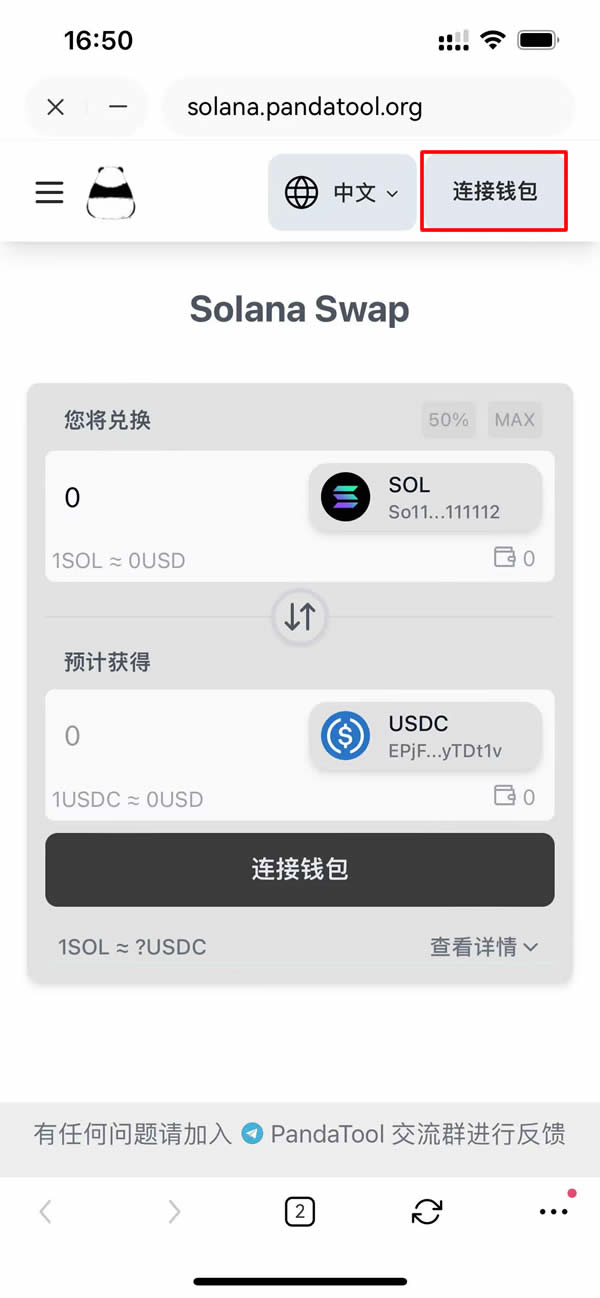Close the in-app browser page
Viewport: 600px width, 1298px height.
point(56,107)
